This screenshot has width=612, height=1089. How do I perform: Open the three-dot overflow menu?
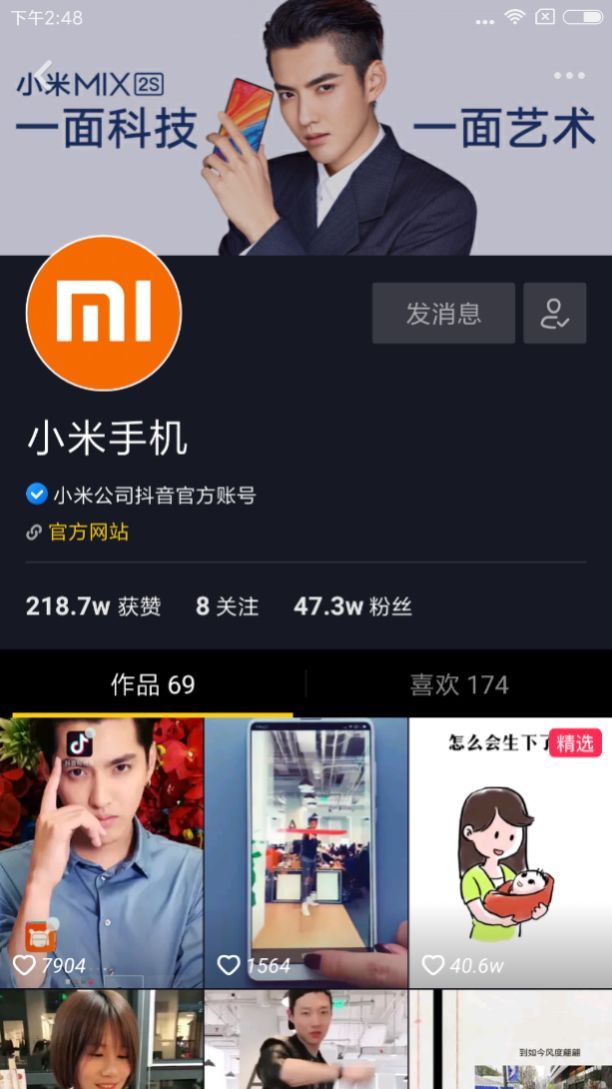[x=569, y=75]
